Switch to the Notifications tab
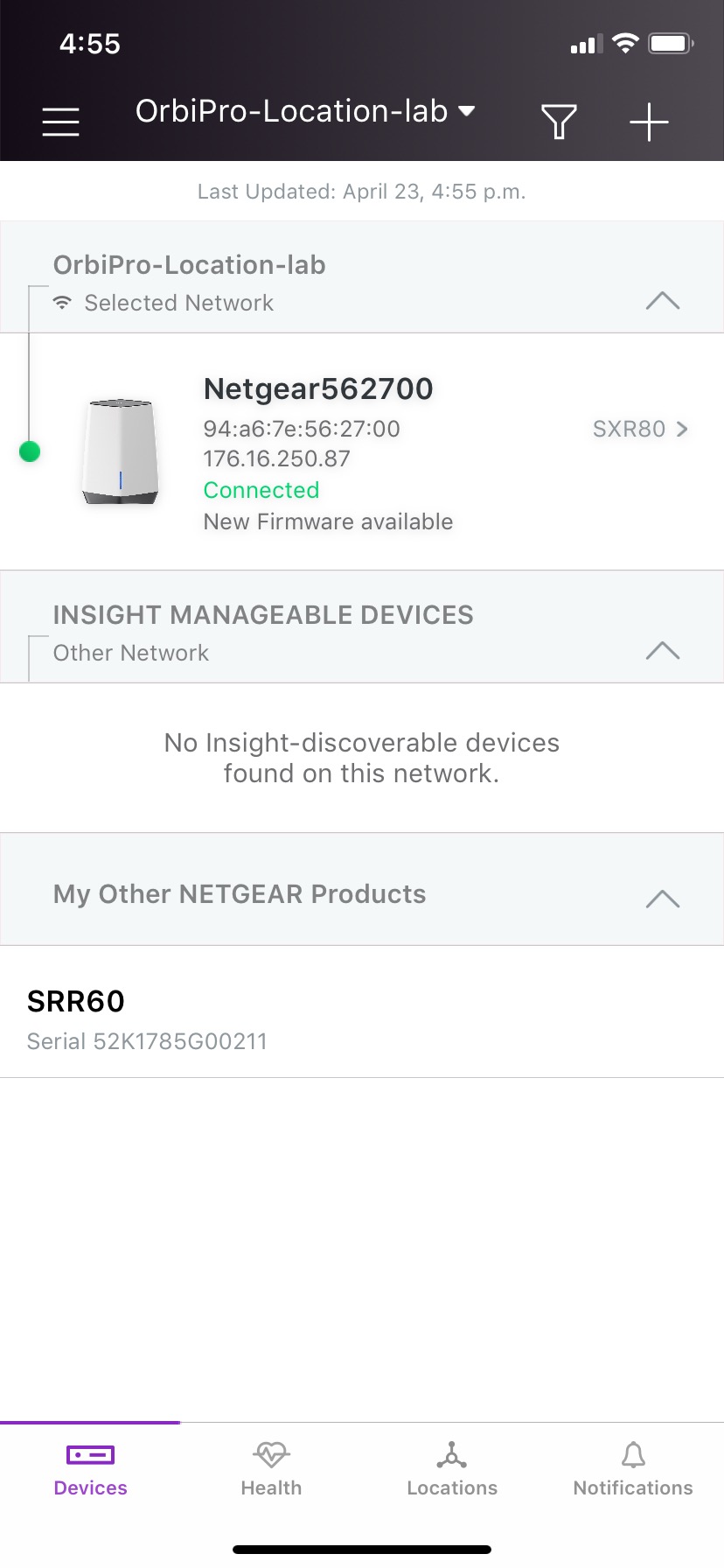The width and height of the screenshot is (724, 1568). coord(633,1470)
